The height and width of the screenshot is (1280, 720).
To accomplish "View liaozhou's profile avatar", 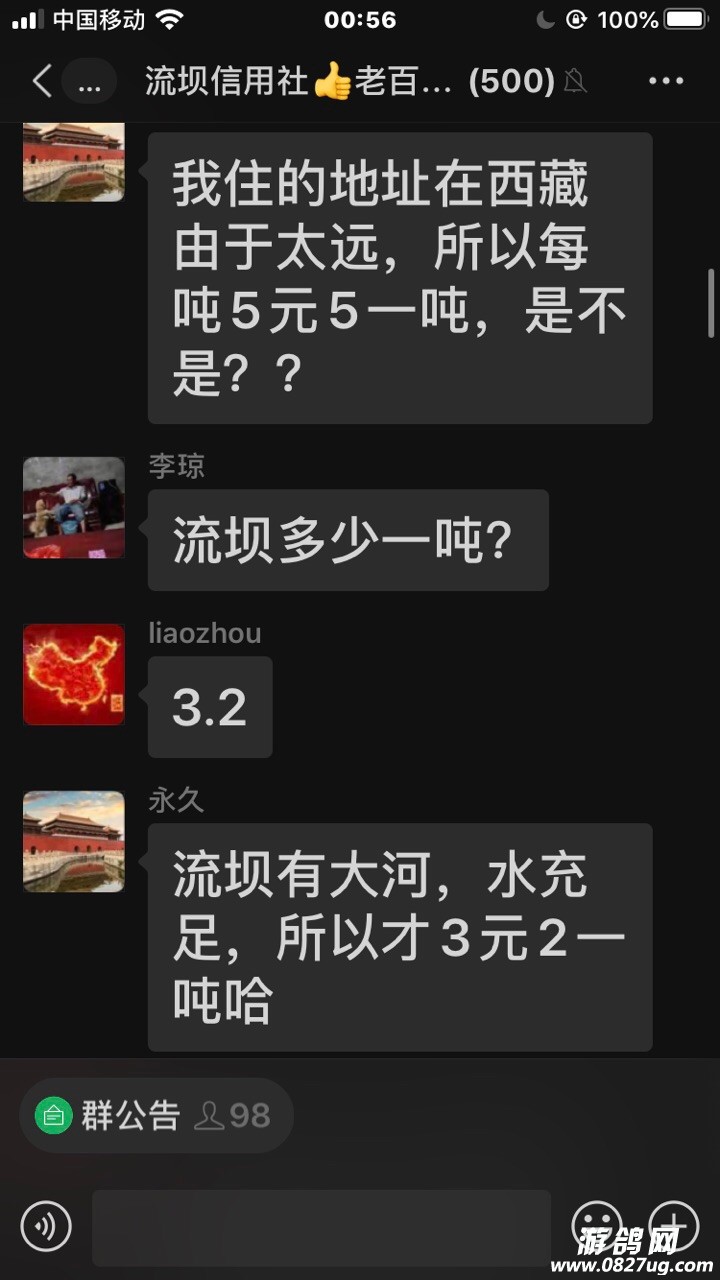I will 74,674.
